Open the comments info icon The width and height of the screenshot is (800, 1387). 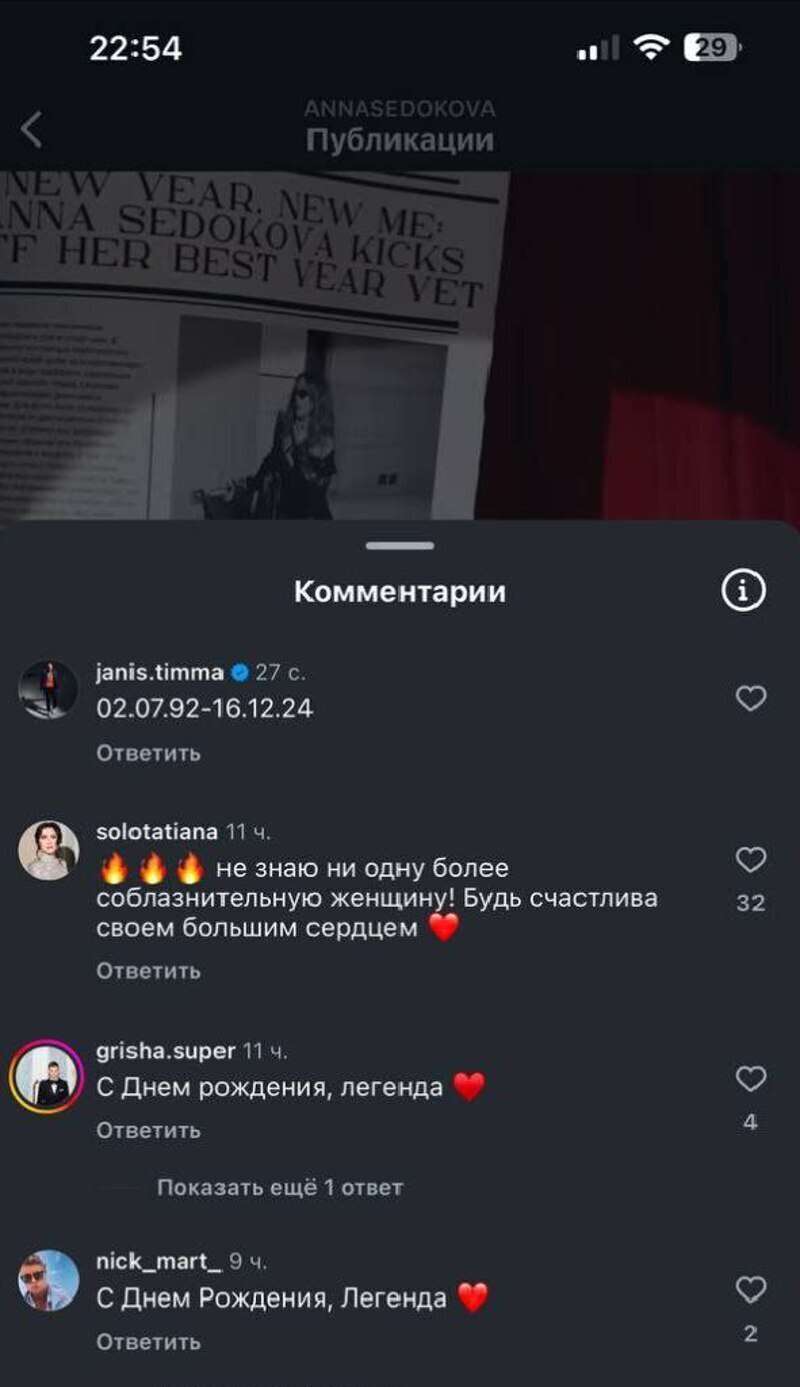tap(743, 591)
